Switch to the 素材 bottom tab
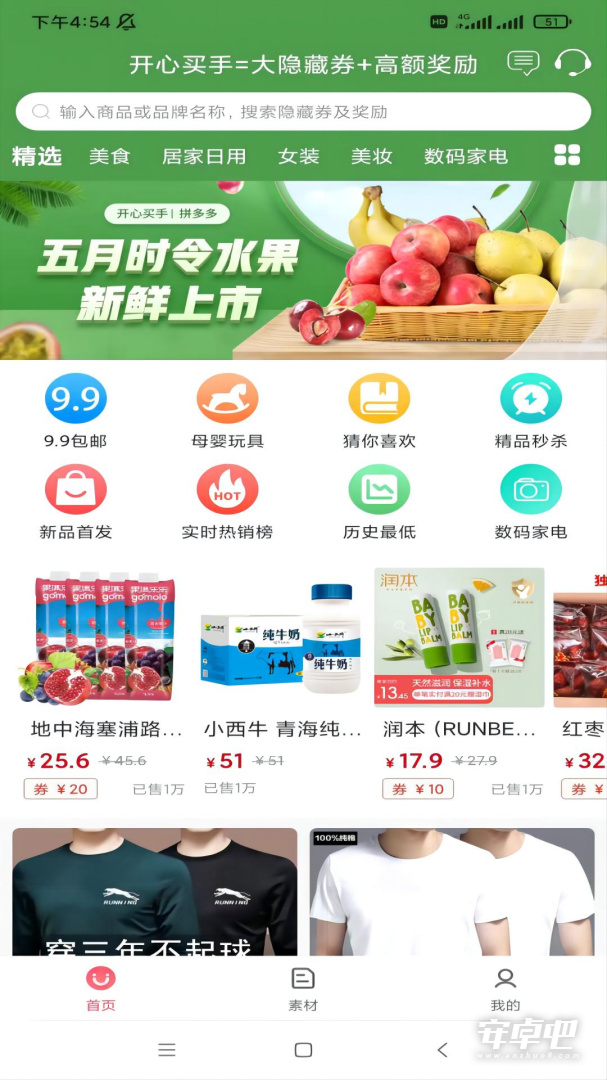This screenshot has width=607, height=1080. [303, 989]
